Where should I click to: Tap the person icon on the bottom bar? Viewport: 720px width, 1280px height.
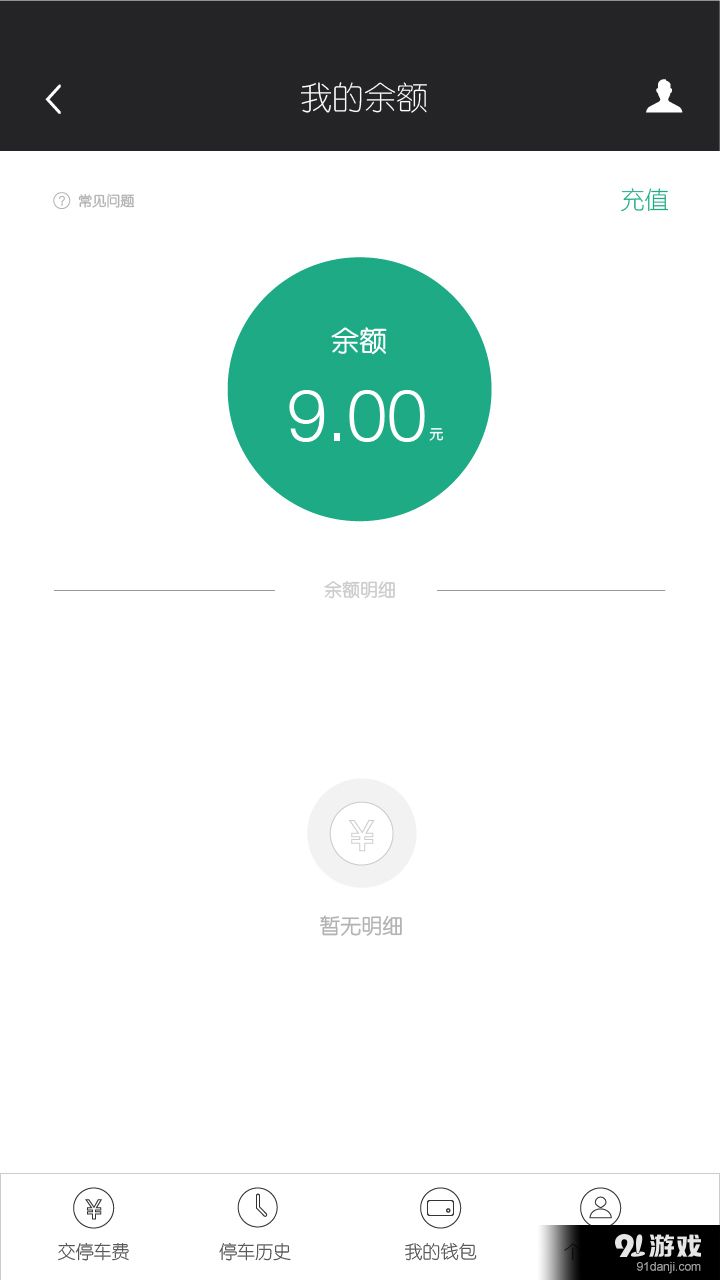coord(600,1207)
